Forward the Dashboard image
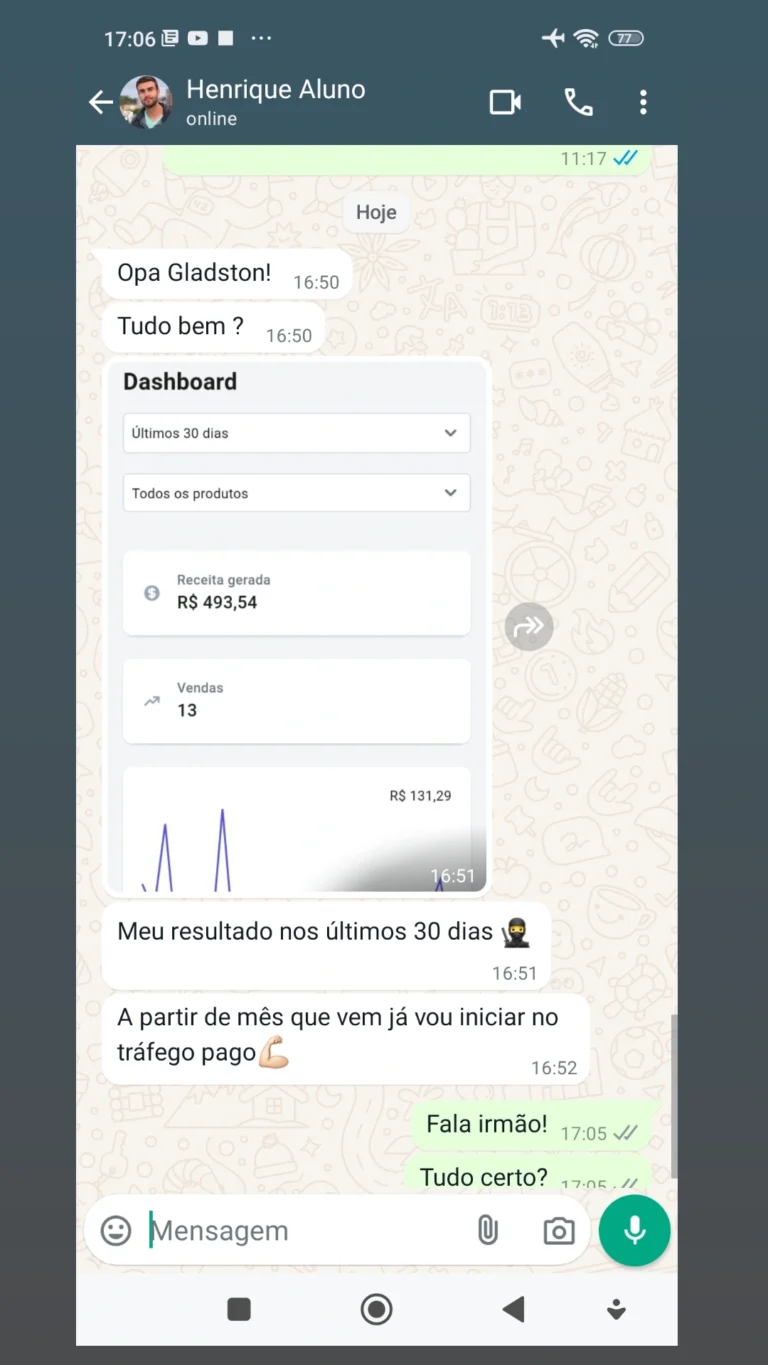 tap(529, 627)
